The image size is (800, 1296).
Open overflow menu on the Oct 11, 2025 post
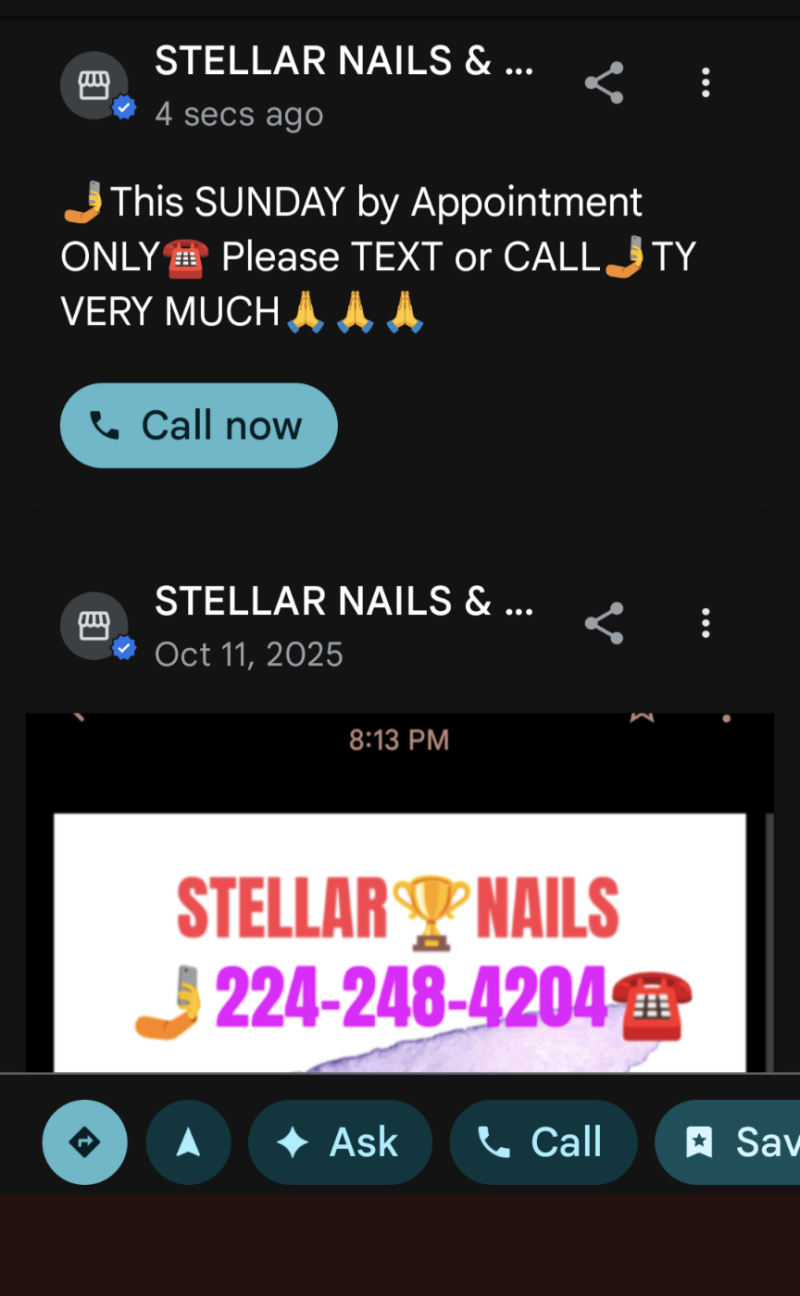(x=706, y=623)
